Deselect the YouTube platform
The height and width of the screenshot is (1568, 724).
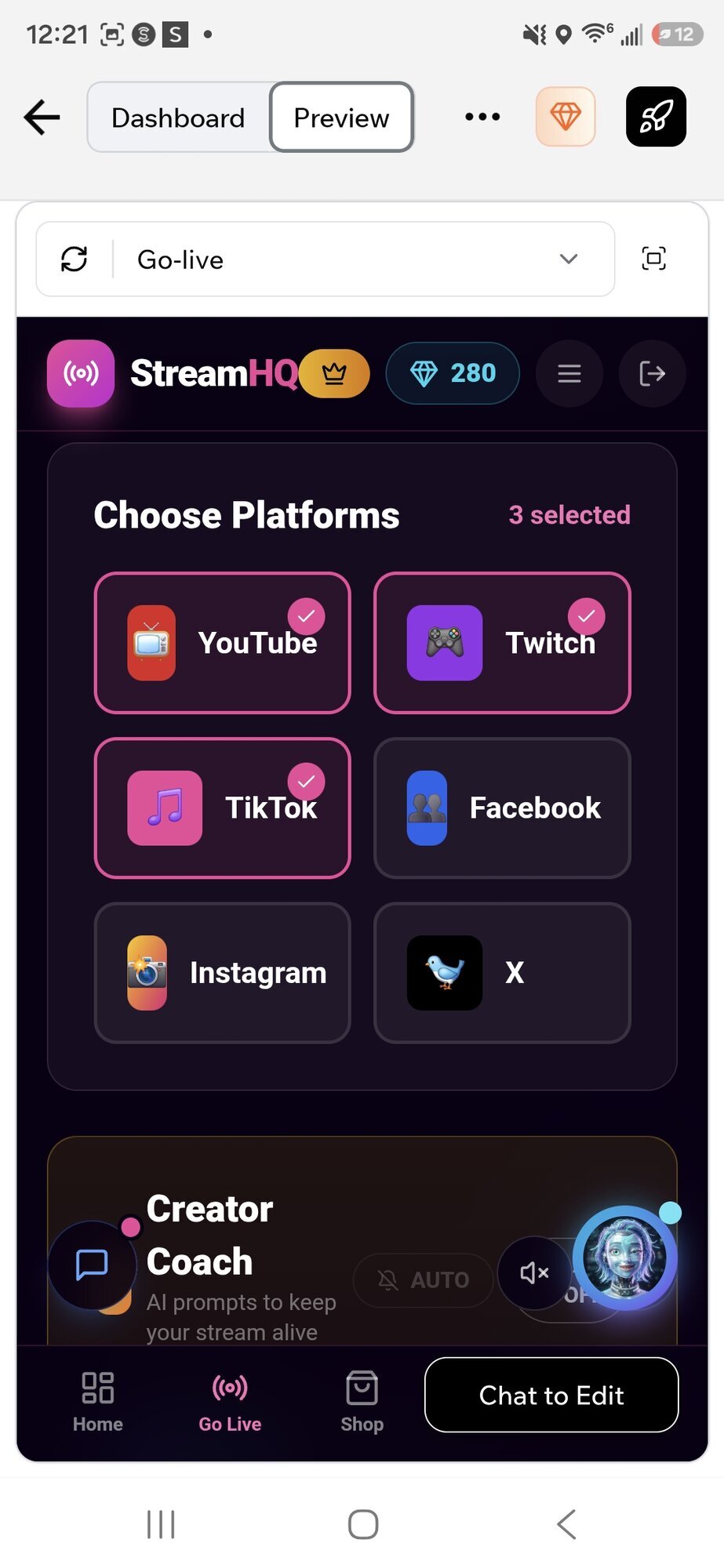pyautogui.click(x=223, y=643)
